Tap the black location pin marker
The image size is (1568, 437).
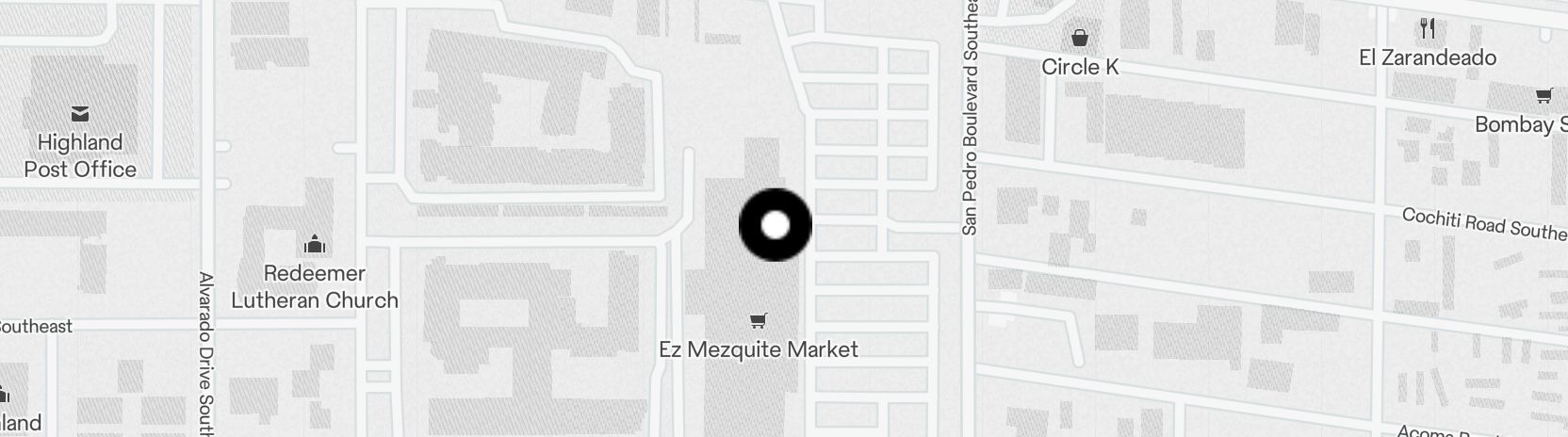775,225
